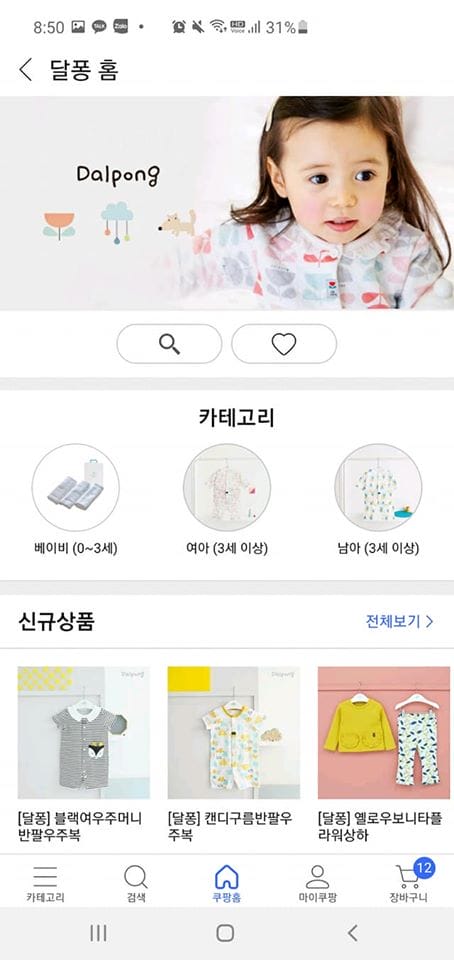Open the 베이비 (0~3세) category

(76, 500)
